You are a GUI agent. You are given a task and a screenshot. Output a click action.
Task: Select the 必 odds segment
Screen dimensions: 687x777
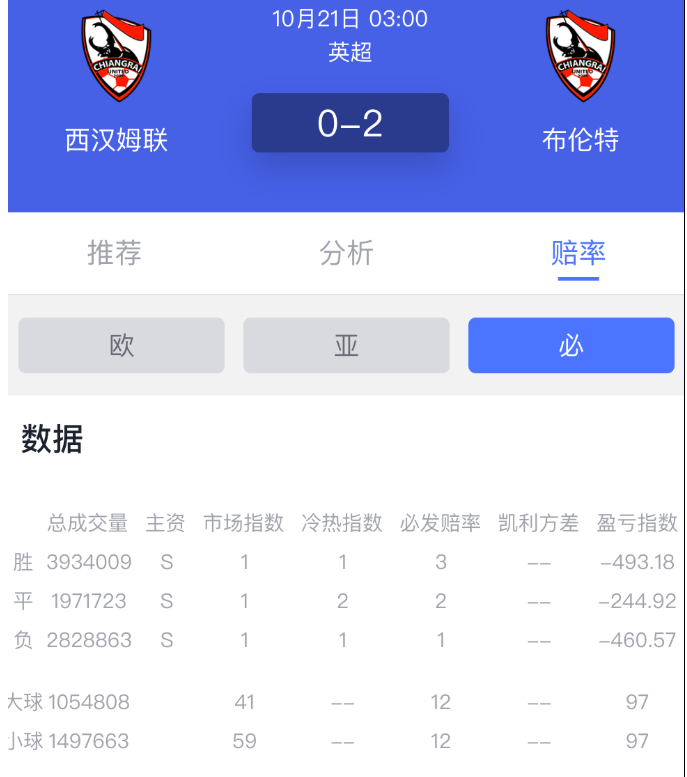[x=571, y=346]
